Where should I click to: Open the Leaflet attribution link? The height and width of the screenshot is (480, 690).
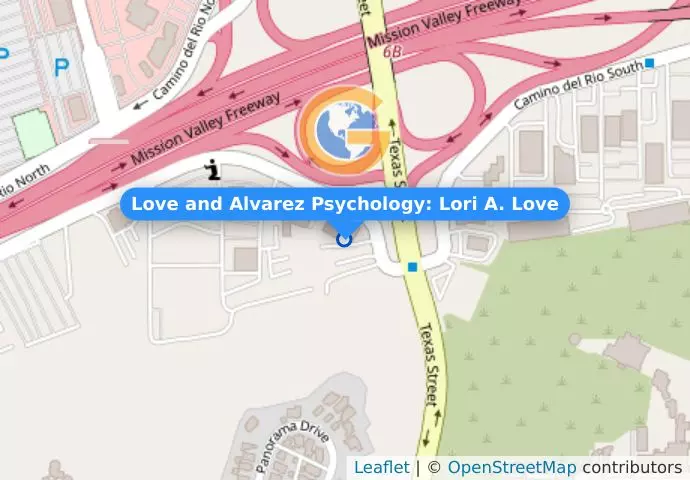point(381,467)
